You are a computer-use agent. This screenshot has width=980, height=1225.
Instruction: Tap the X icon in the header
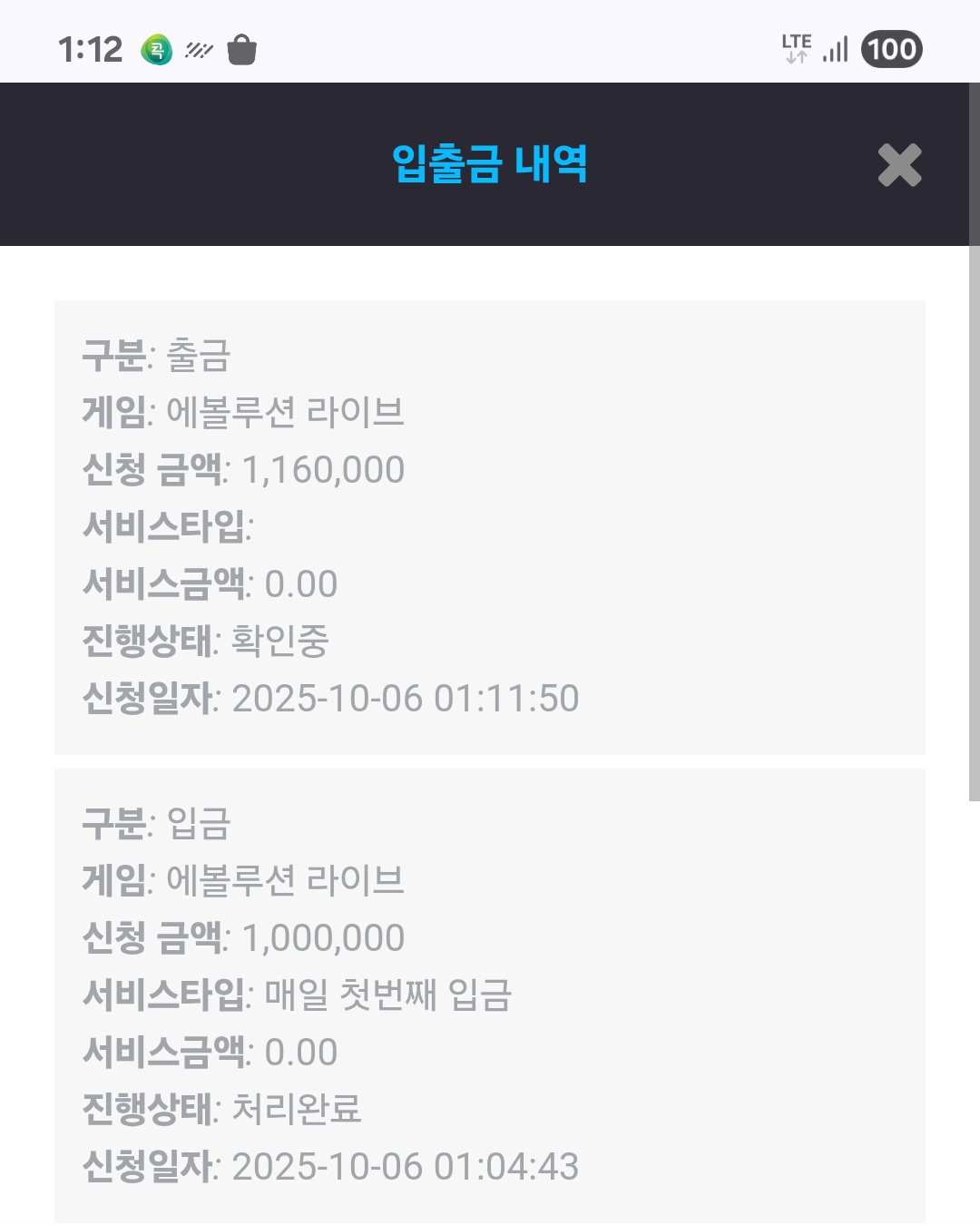click(x=898, y=166)
